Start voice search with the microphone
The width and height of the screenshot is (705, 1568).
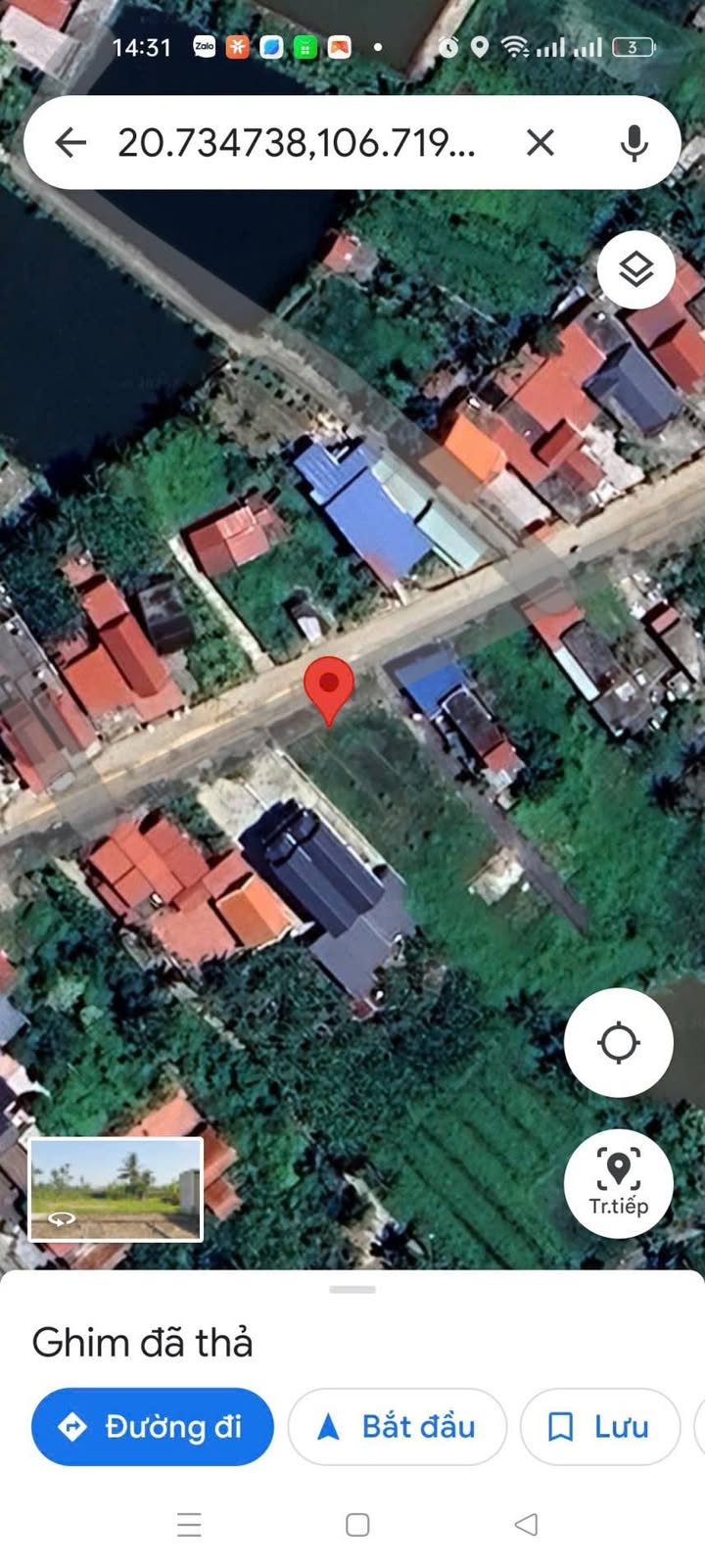pos(634,143)
